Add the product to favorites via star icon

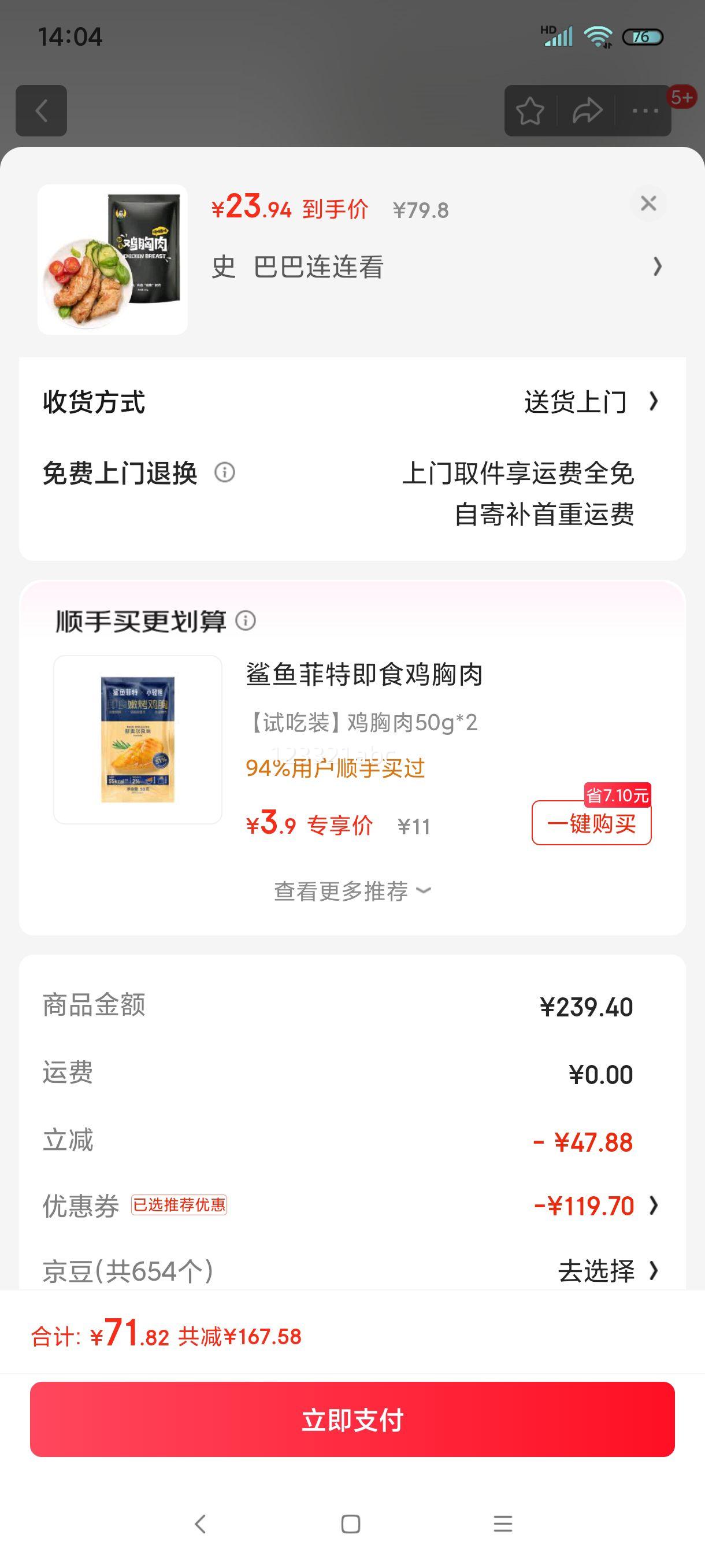click(x=529, y=110)
